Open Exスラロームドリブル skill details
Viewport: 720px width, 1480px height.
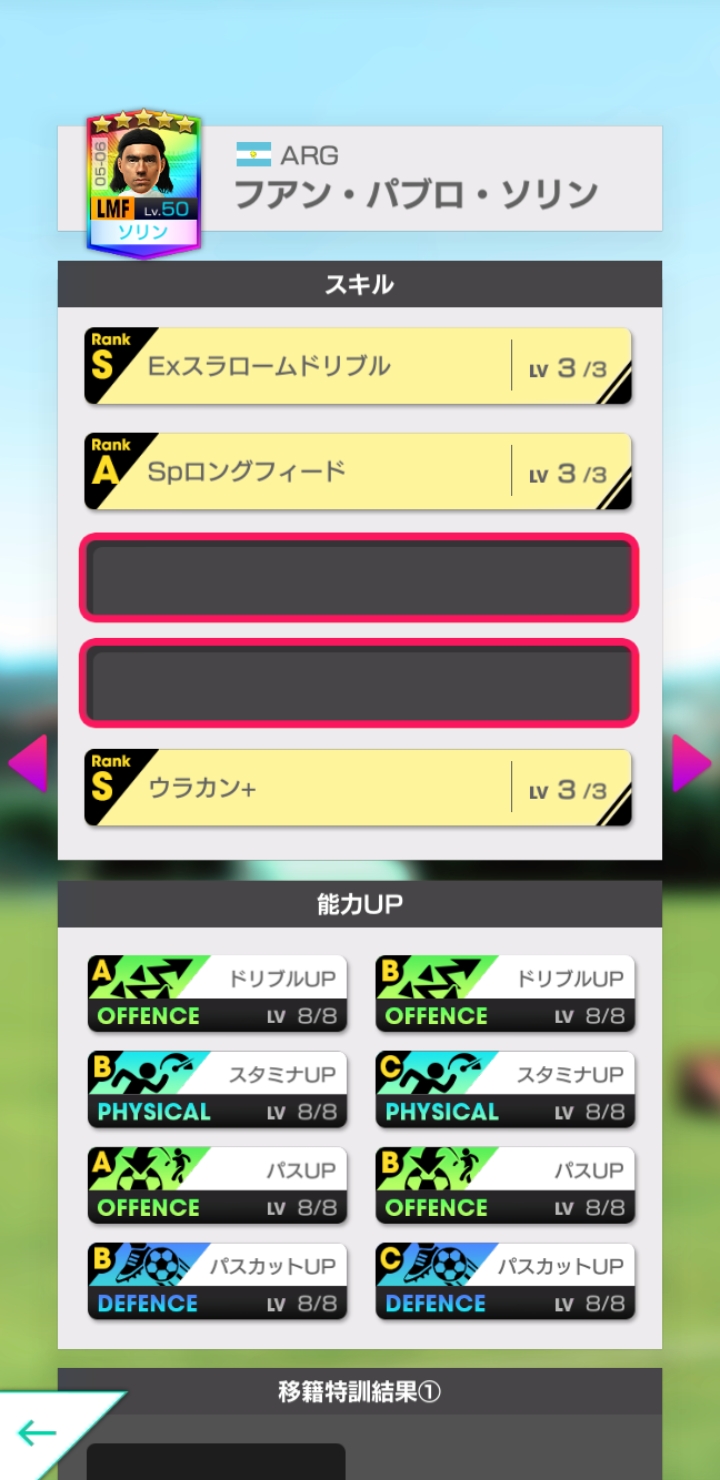(358, 366)
